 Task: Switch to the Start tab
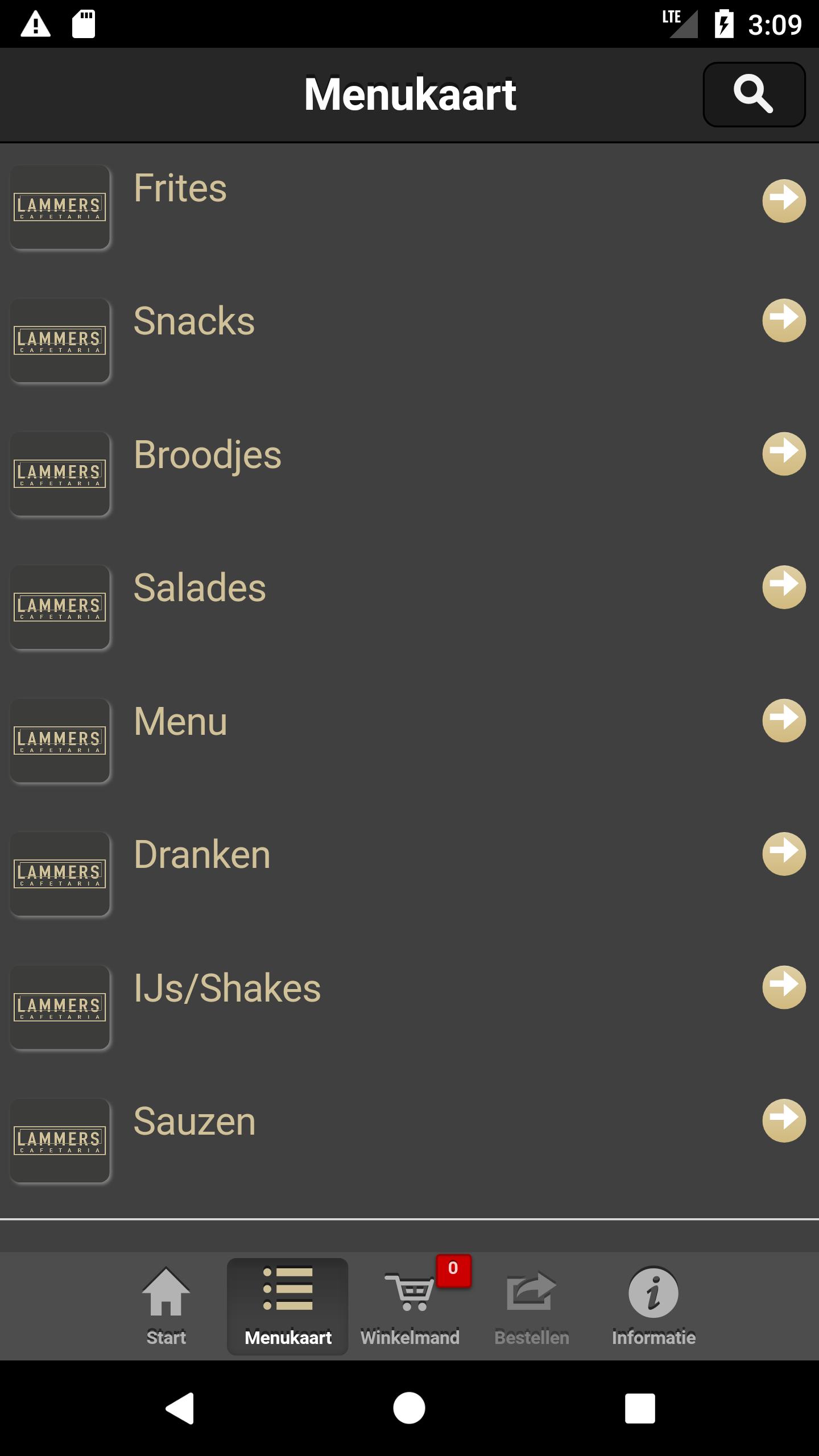pyautogui.click(x=166, y=1306)
